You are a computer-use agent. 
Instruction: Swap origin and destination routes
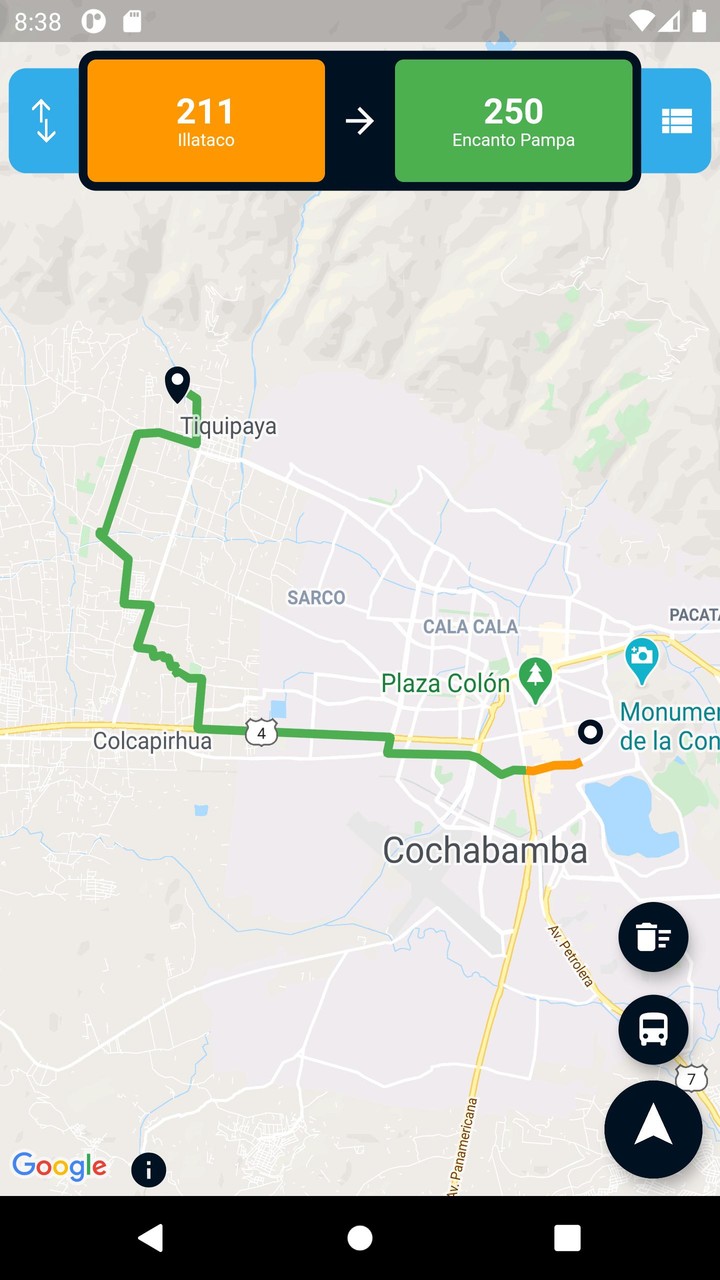click(45, 121)
